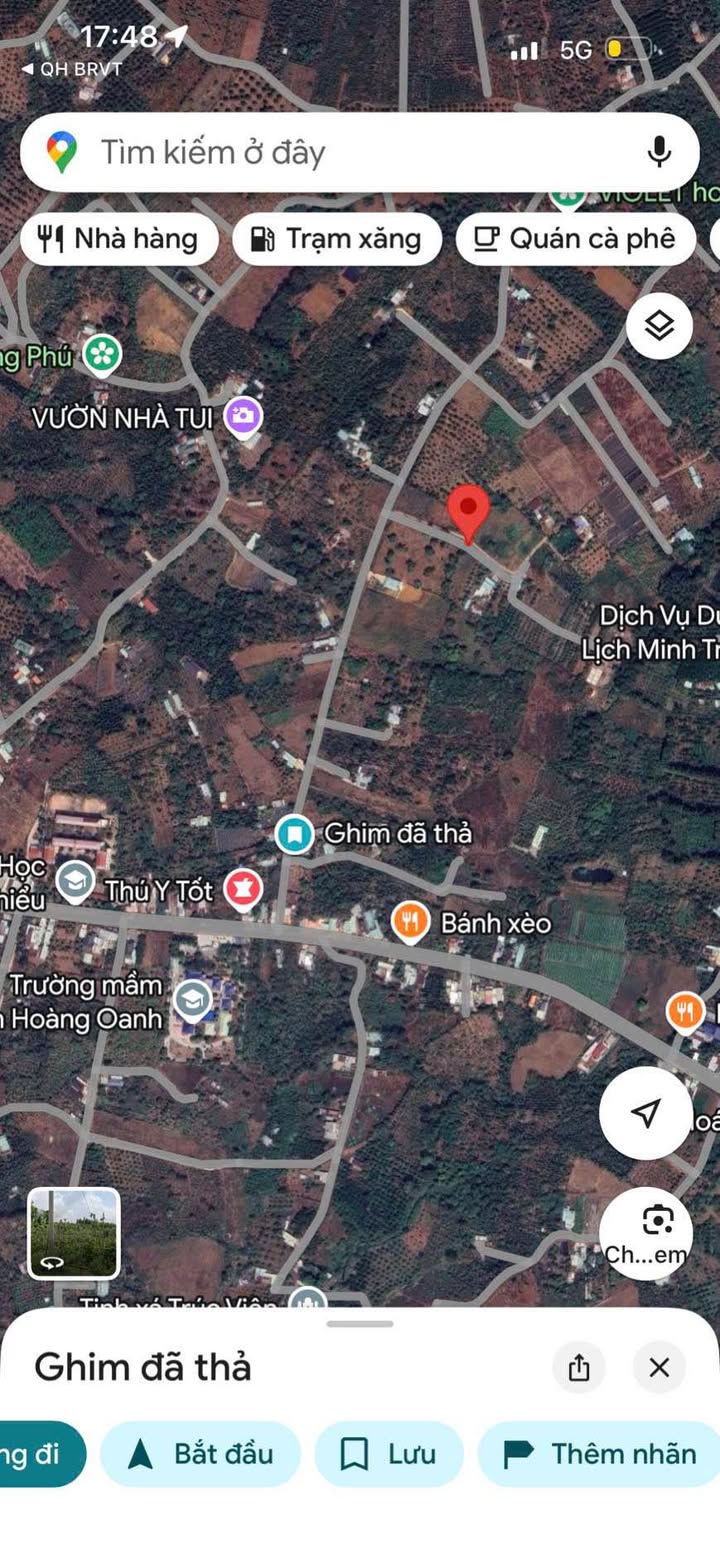Tap the VƯỜN NHÀ TUI place marker
This screenshot has height=1558, width=720.
(x=242, y=415)
